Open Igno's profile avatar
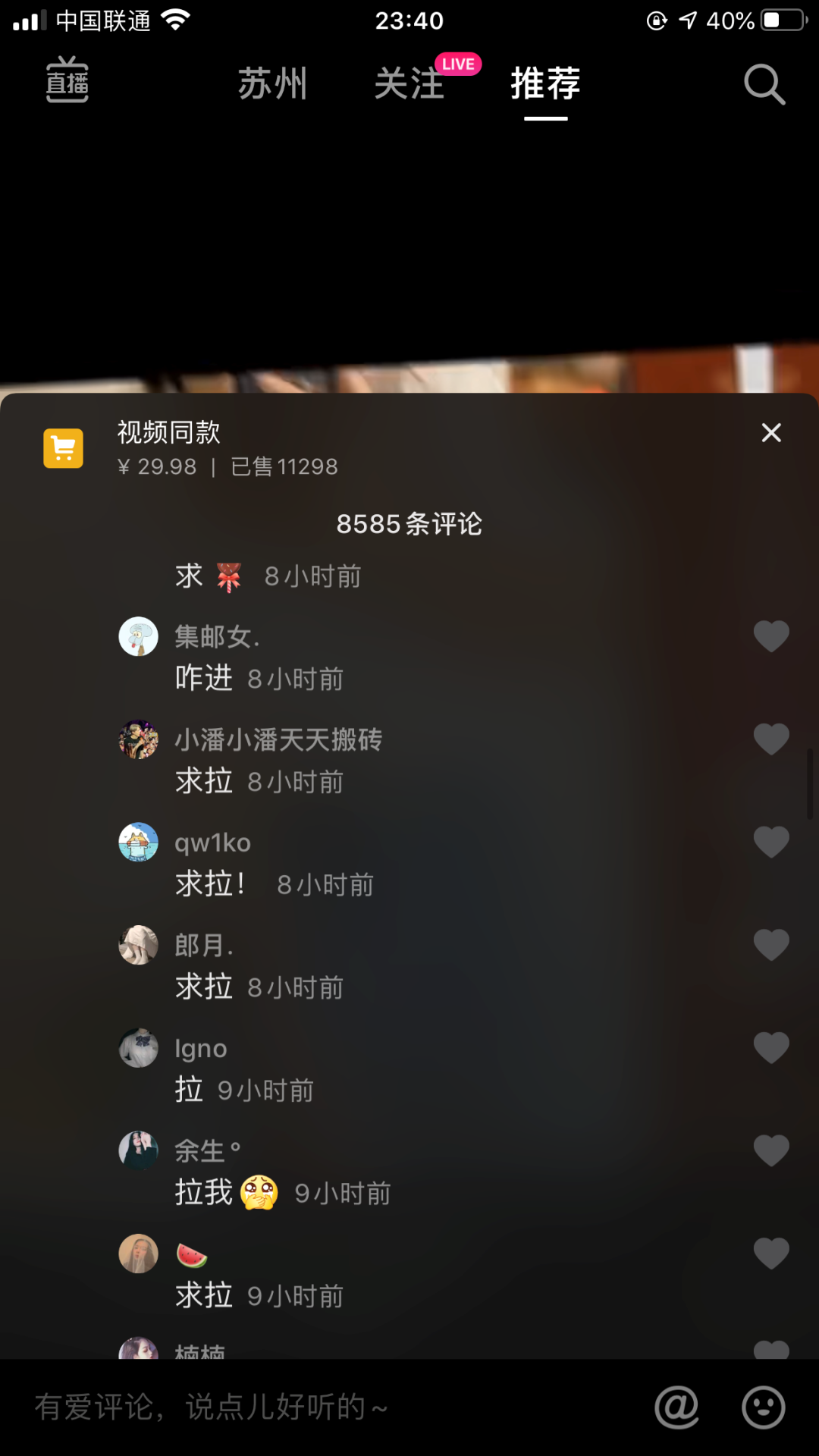Viewport: 819px width, 1456px height. (139, 1048)
